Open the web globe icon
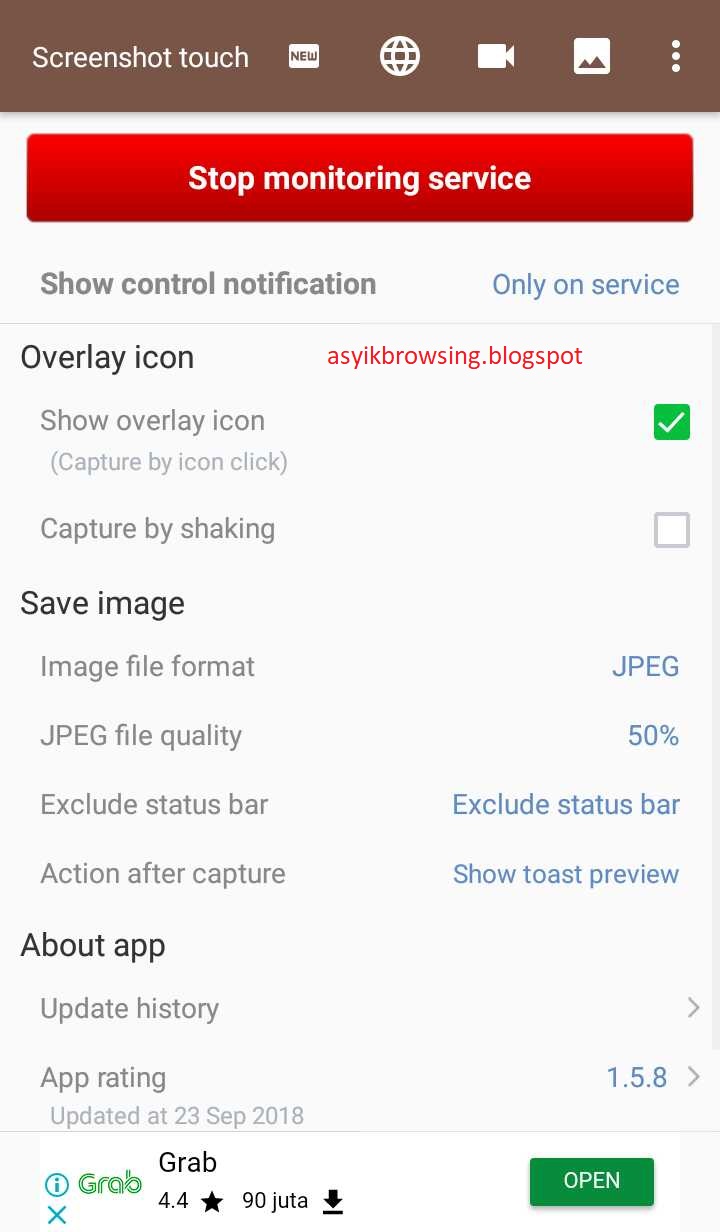 pyautogui.click(x=400, y=57)
